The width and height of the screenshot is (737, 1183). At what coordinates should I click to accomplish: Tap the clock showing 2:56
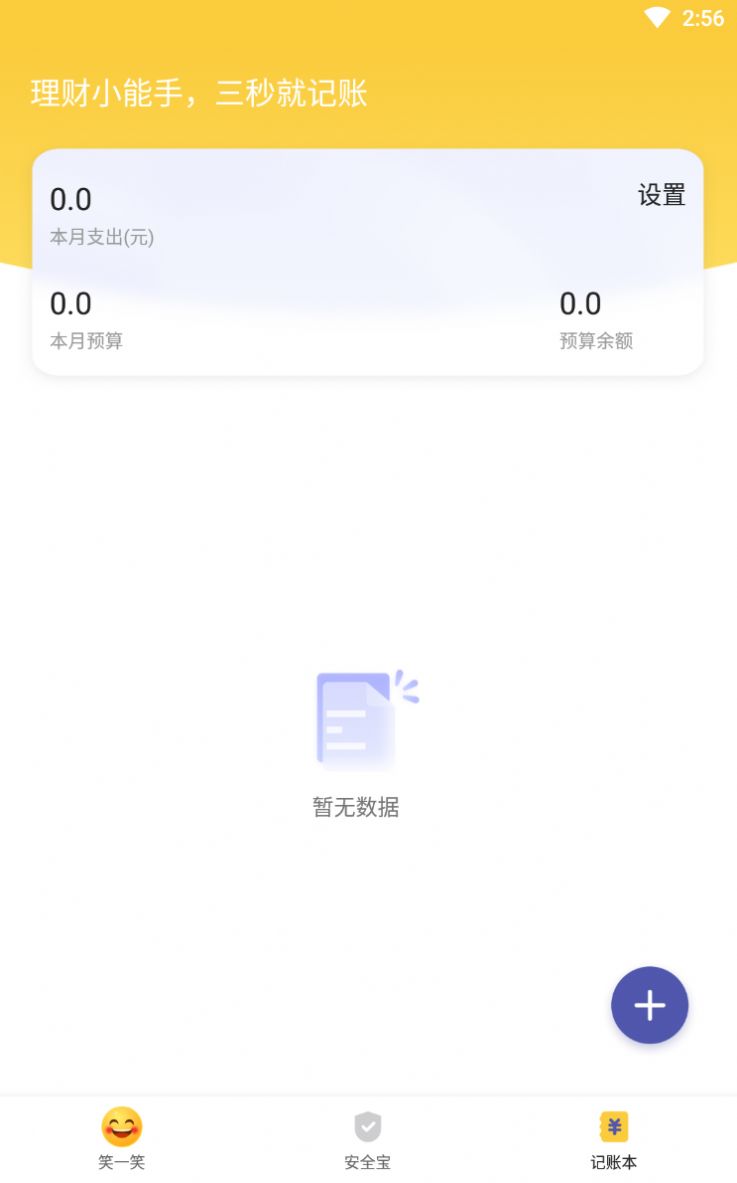[702, 17]
